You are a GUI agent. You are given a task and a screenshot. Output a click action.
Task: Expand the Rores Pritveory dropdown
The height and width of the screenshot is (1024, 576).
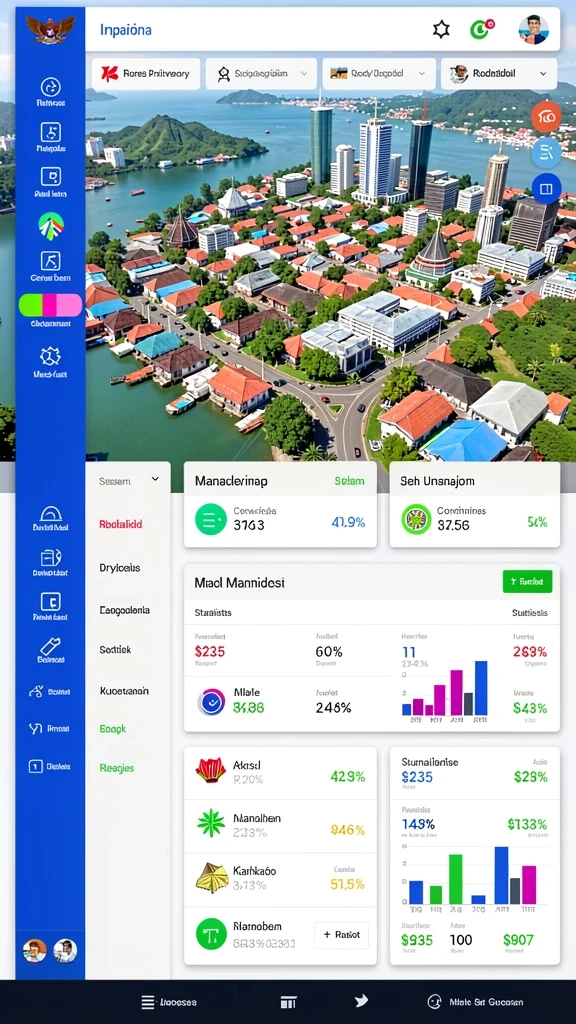(146, 74)
